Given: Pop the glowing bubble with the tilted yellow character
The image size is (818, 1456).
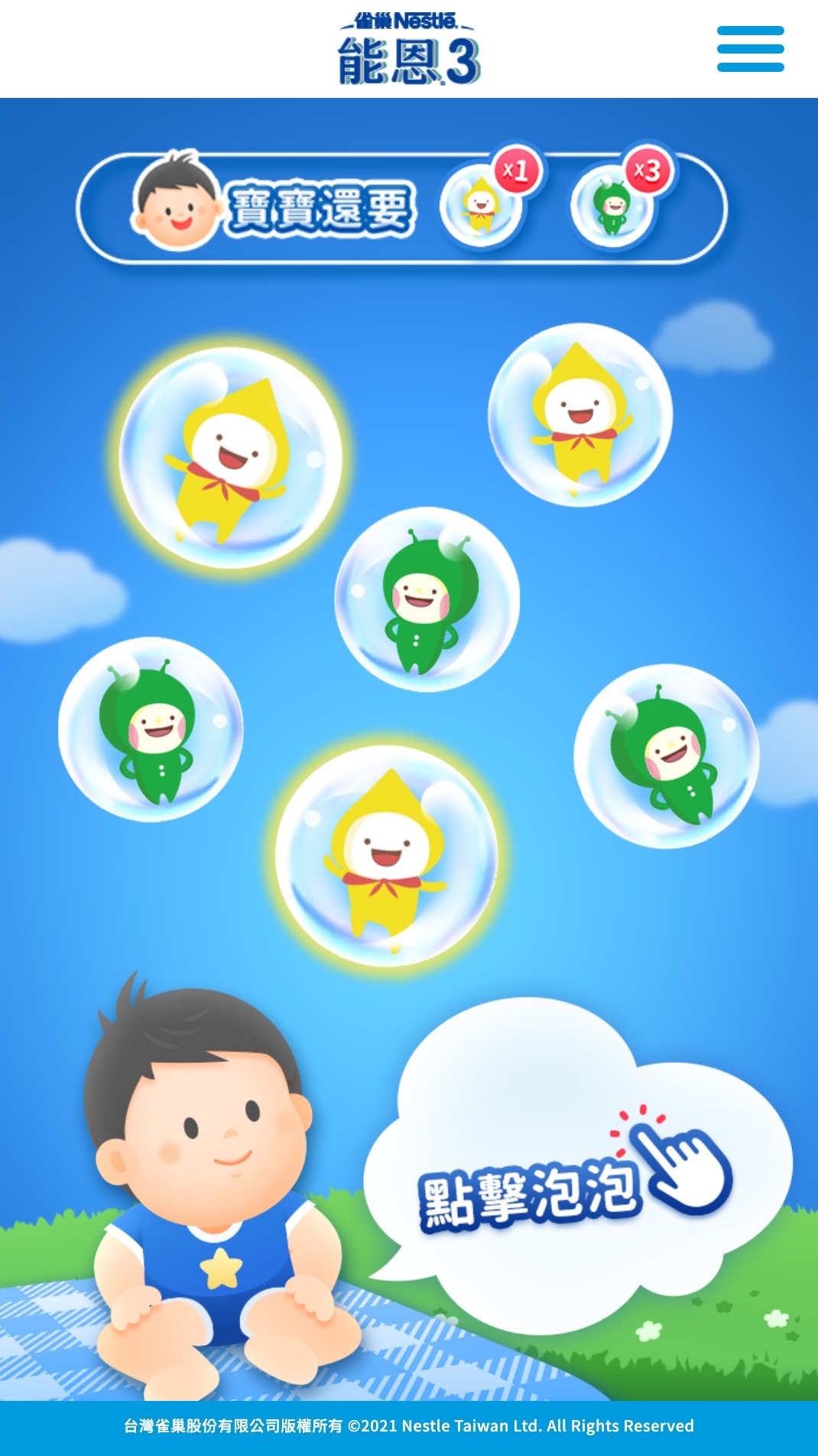Looking at the screenshot, I should pos(230,457).
